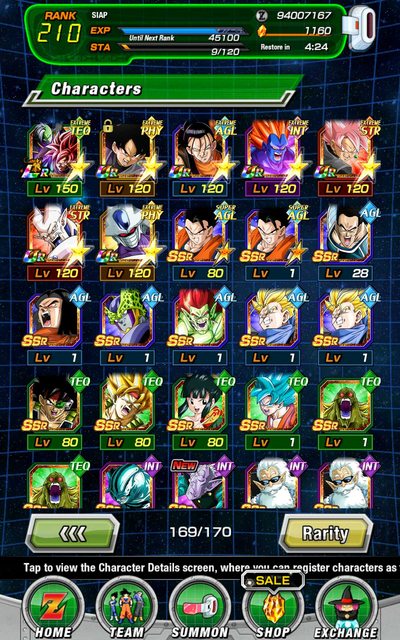The image size is (400, 640).
Task: Open the locked Extreme PHY Lv 120 character
Action: tap(127, 158)
